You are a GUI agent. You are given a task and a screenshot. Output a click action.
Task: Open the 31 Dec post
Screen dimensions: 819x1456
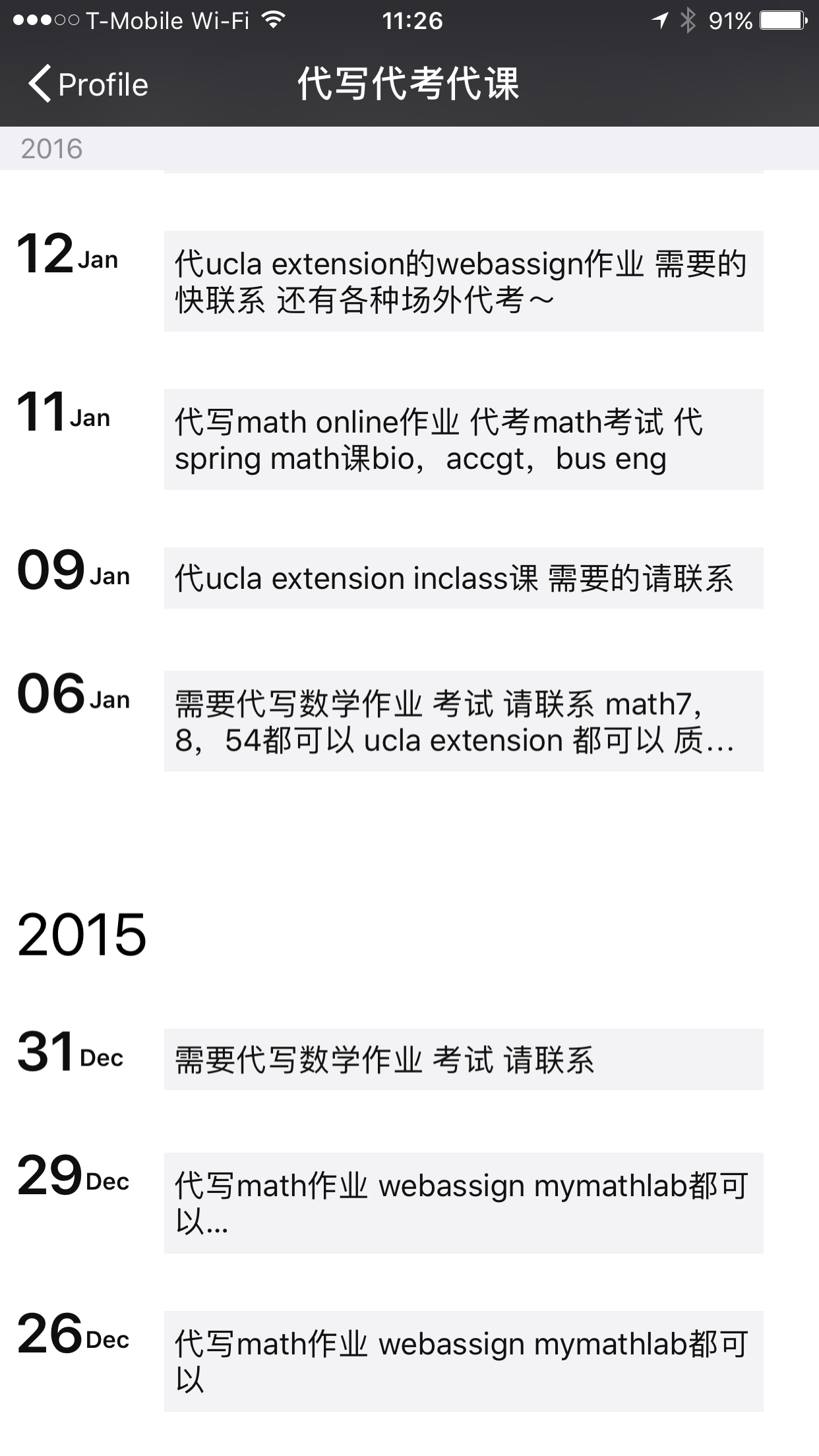point(464,1059)
